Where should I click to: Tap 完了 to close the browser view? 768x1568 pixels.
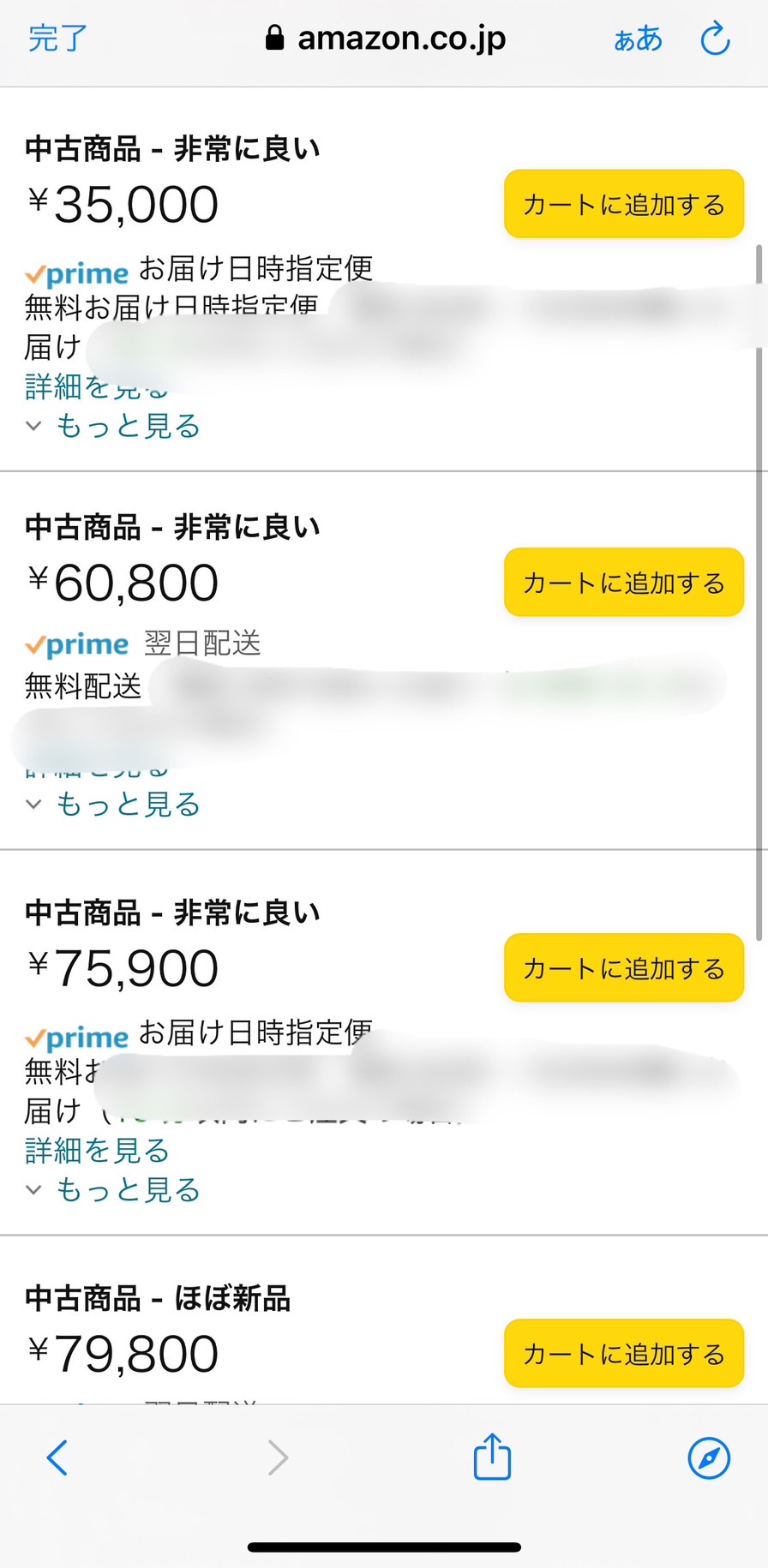pyautogui.click(x=57, y=39)
